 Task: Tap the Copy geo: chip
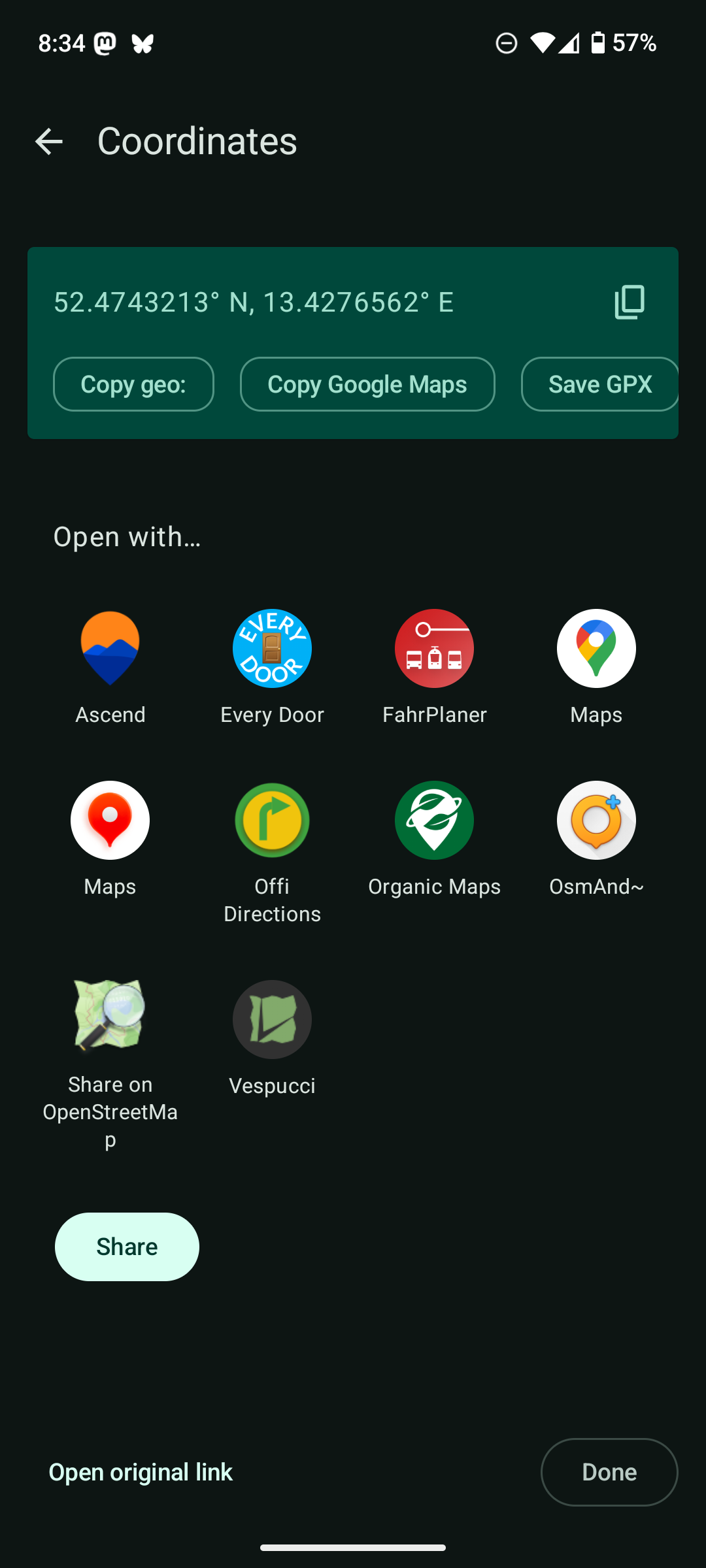[133, 384]
